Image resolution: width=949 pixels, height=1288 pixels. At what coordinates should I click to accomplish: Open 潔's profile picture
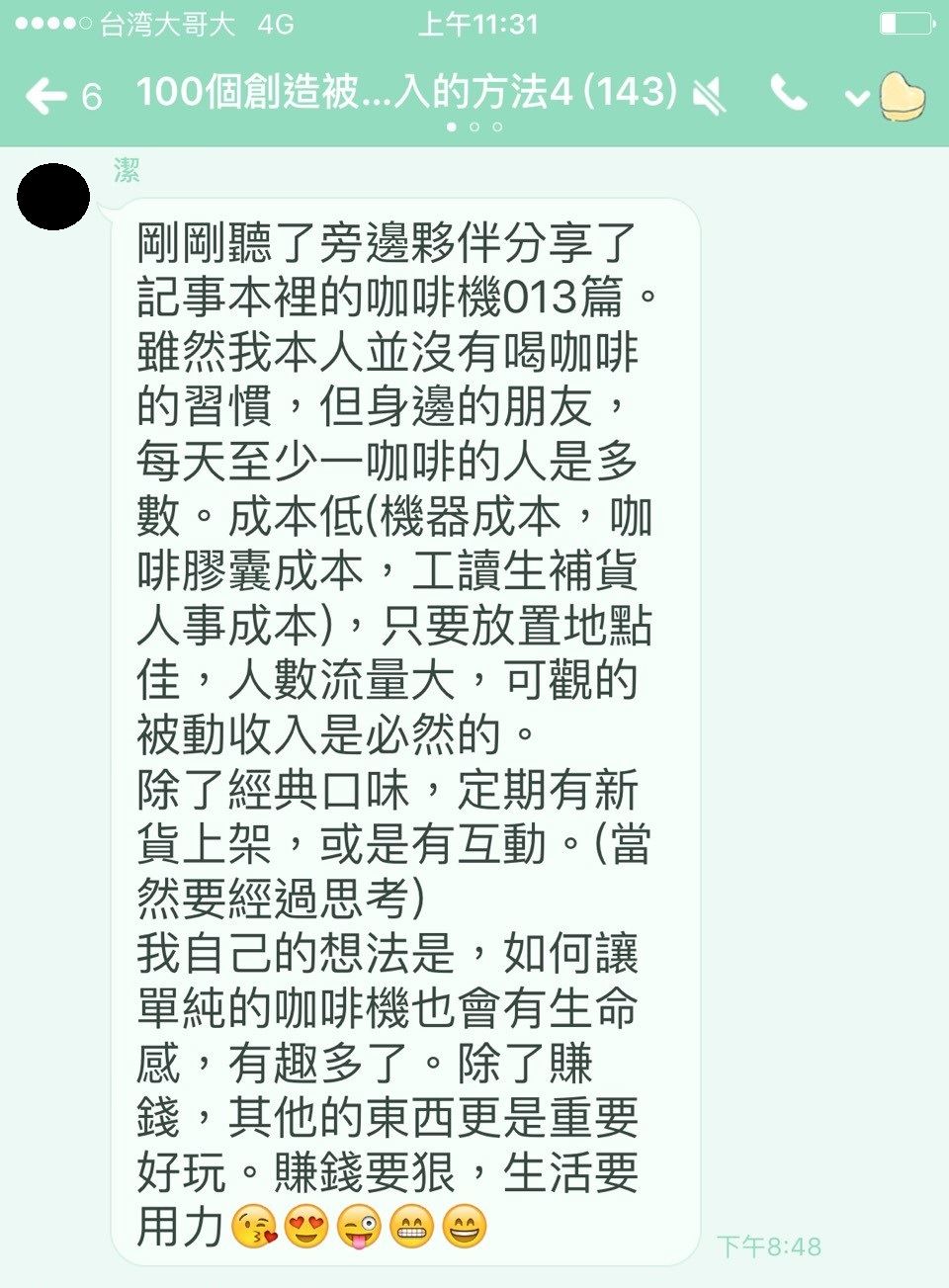[x=53, y=197]
